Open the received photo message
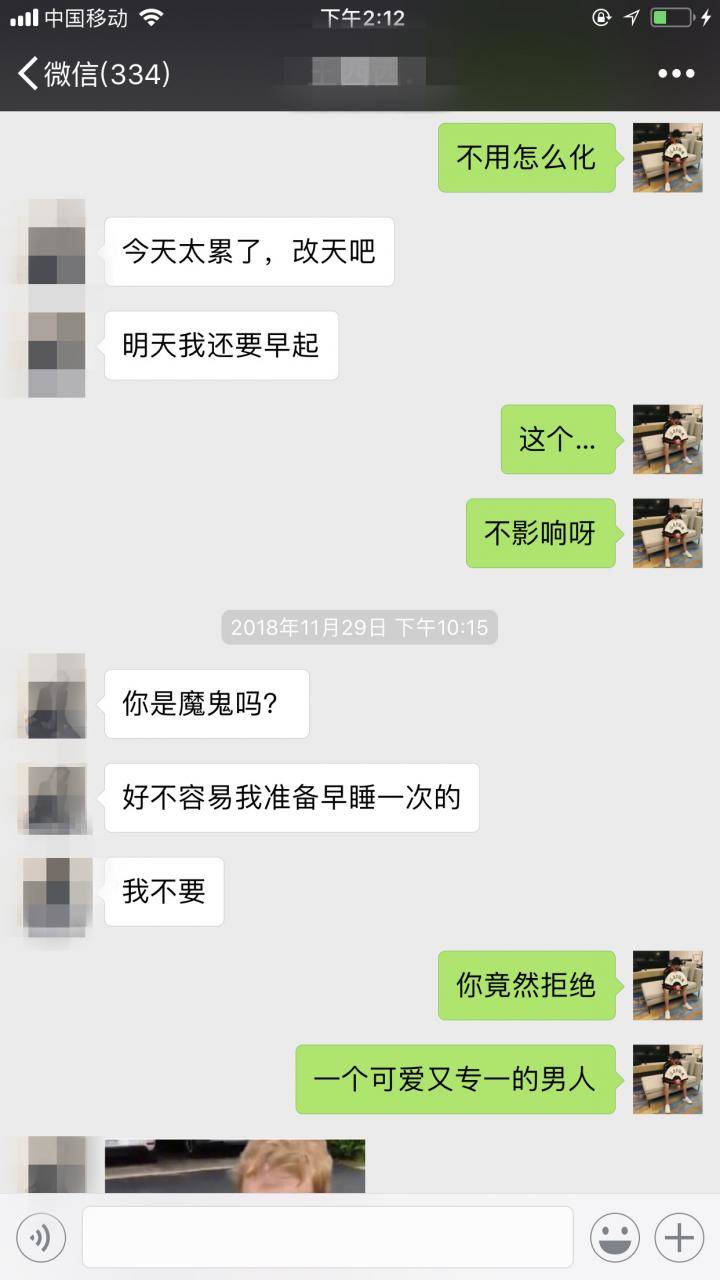Viewport: 720px width, 1280px height. point(235,1166)
